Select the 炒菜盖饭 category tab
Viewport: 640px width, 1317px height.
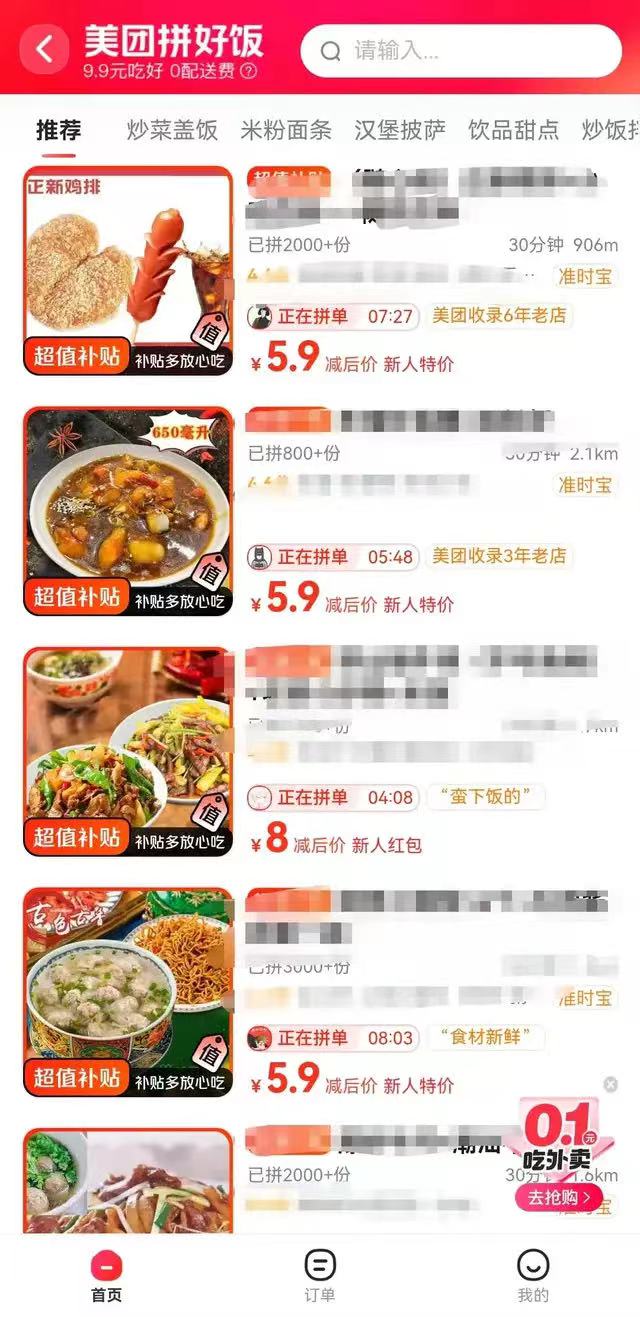(172, 130)
